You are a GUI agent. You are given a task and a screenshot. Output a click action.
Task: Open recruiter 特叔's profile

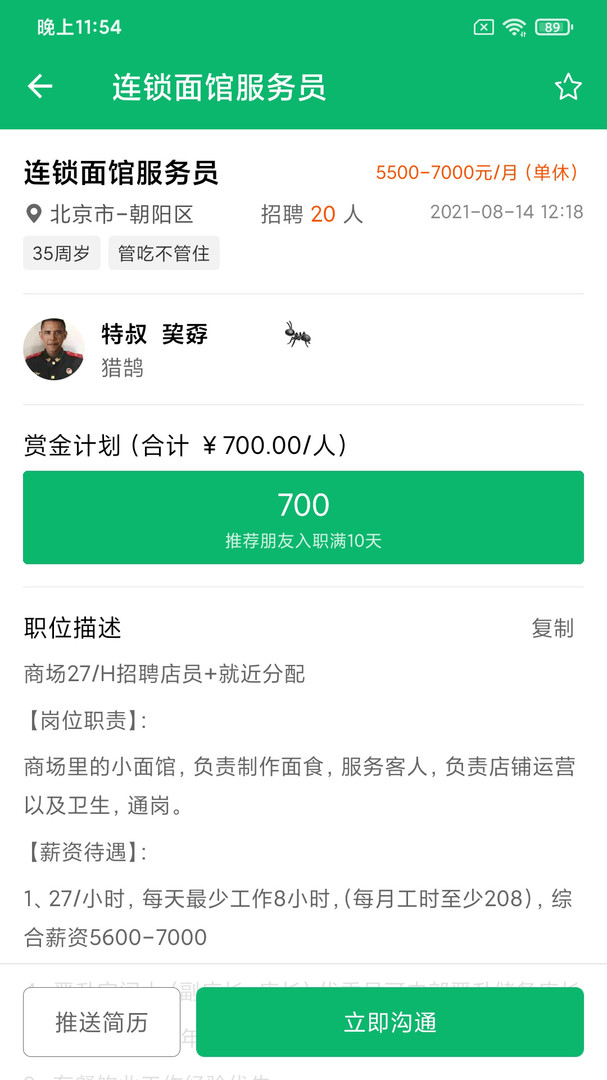[x=54, y=349]
